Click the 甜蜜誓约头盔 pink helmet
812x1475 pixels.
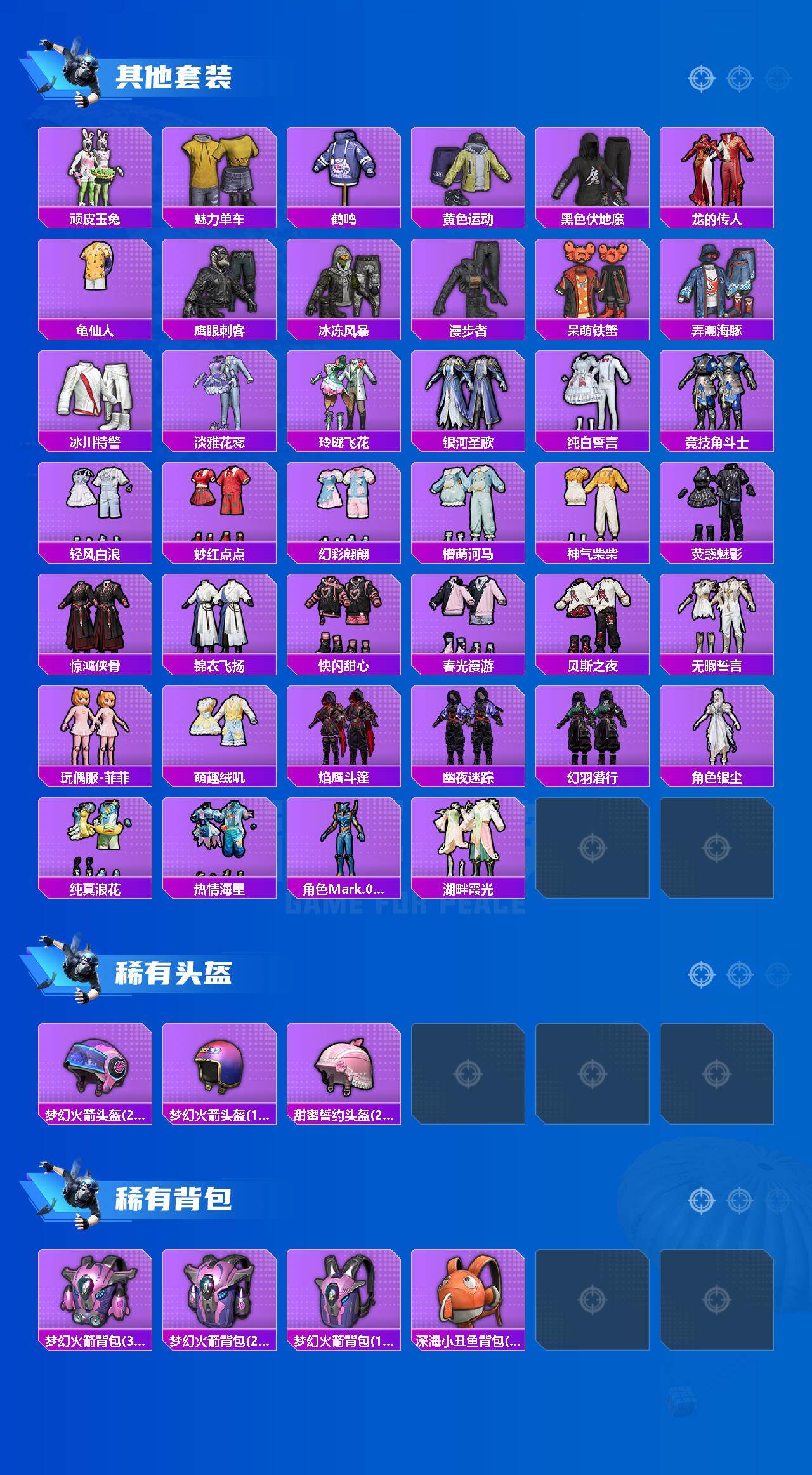tap(344, 1069)
